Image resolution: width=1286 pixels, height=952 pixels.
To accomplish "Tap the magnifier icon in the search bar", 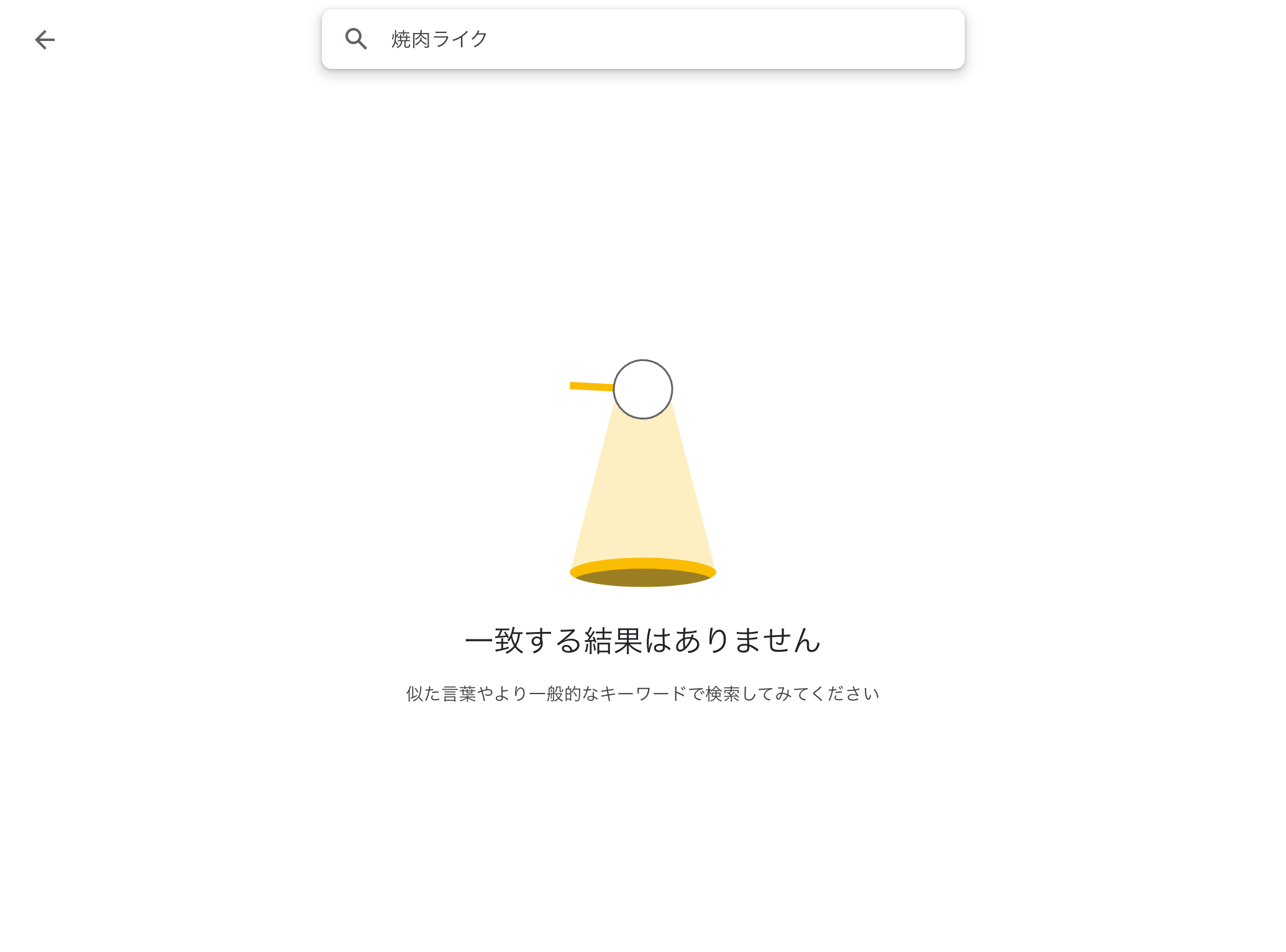I will point(356,39).
